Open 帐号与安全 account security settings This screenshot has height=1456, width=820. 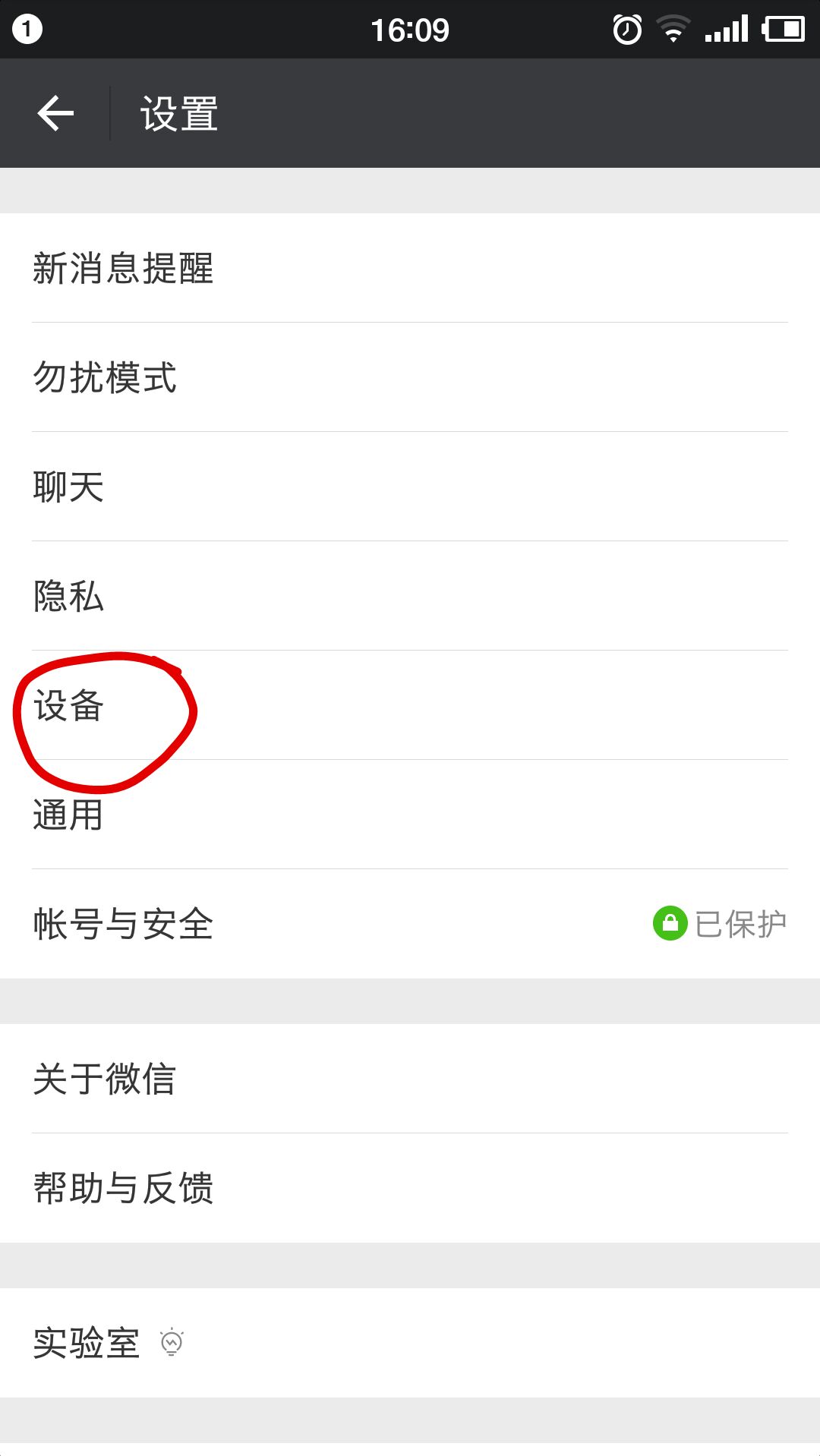[410, 924]
